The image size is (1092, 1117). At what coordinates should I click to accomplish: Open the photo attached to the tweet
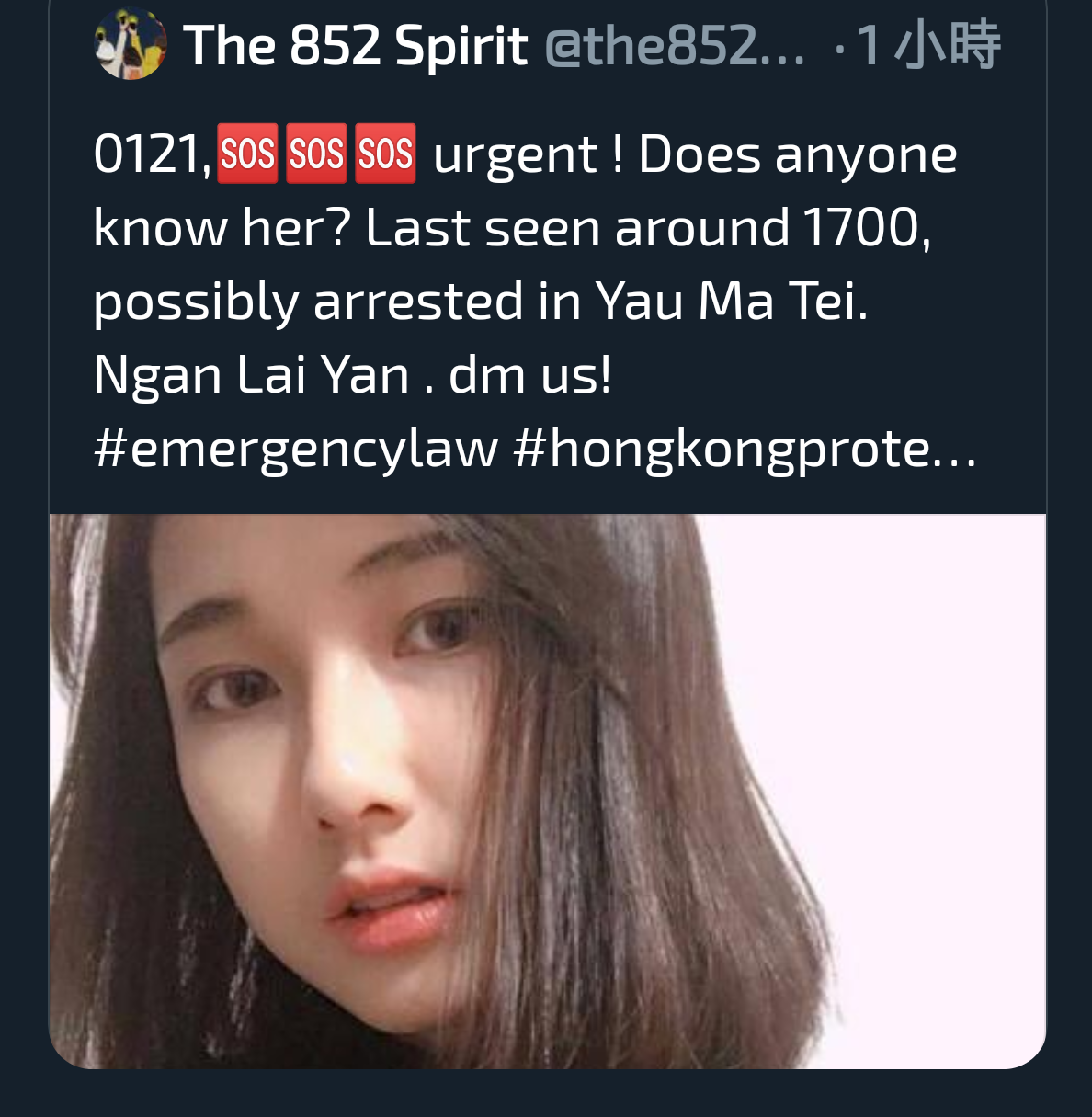pyautogui.click(x=547, y=791)
